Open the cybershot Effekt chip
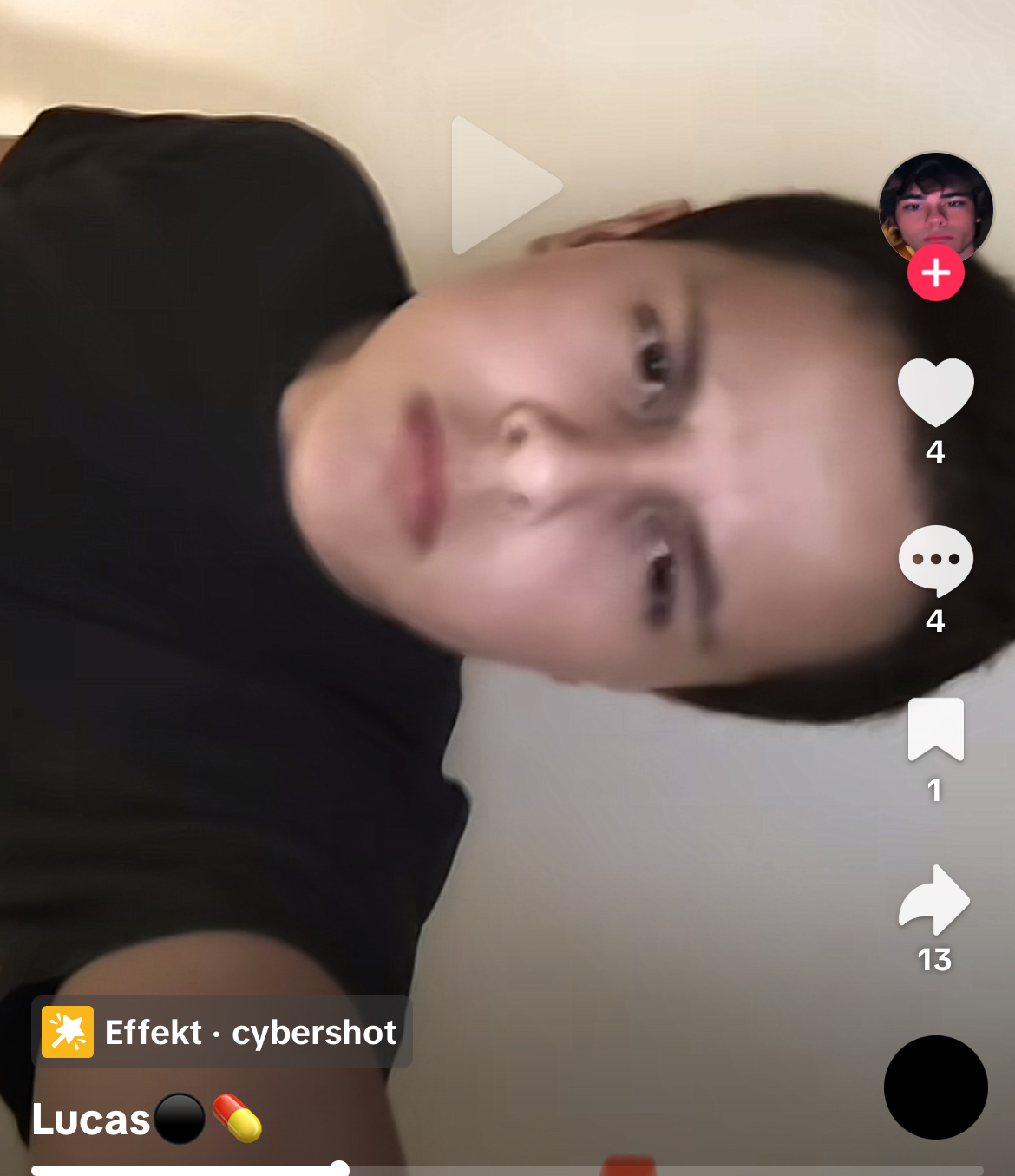The image size is (1015, 1176). 222,1032
